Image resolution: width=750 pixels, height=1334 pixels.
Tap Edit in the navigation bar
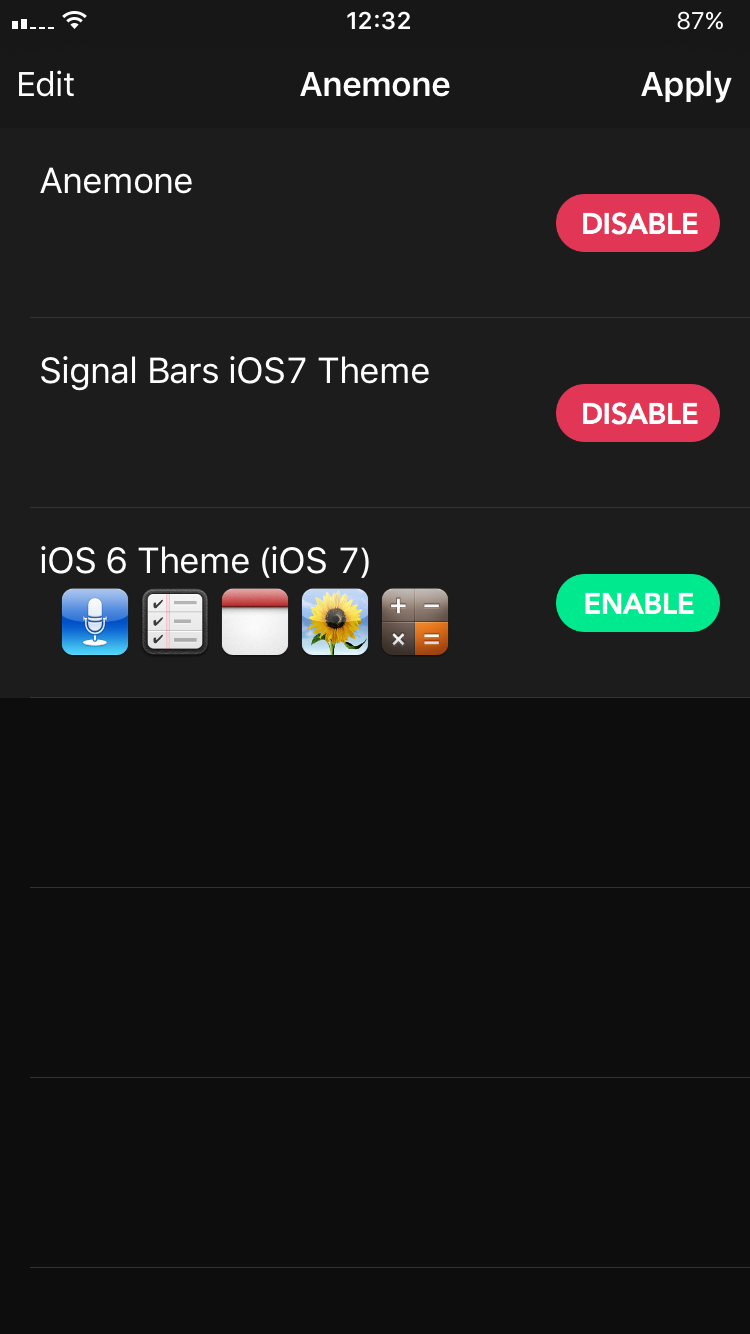coord(46,85)
